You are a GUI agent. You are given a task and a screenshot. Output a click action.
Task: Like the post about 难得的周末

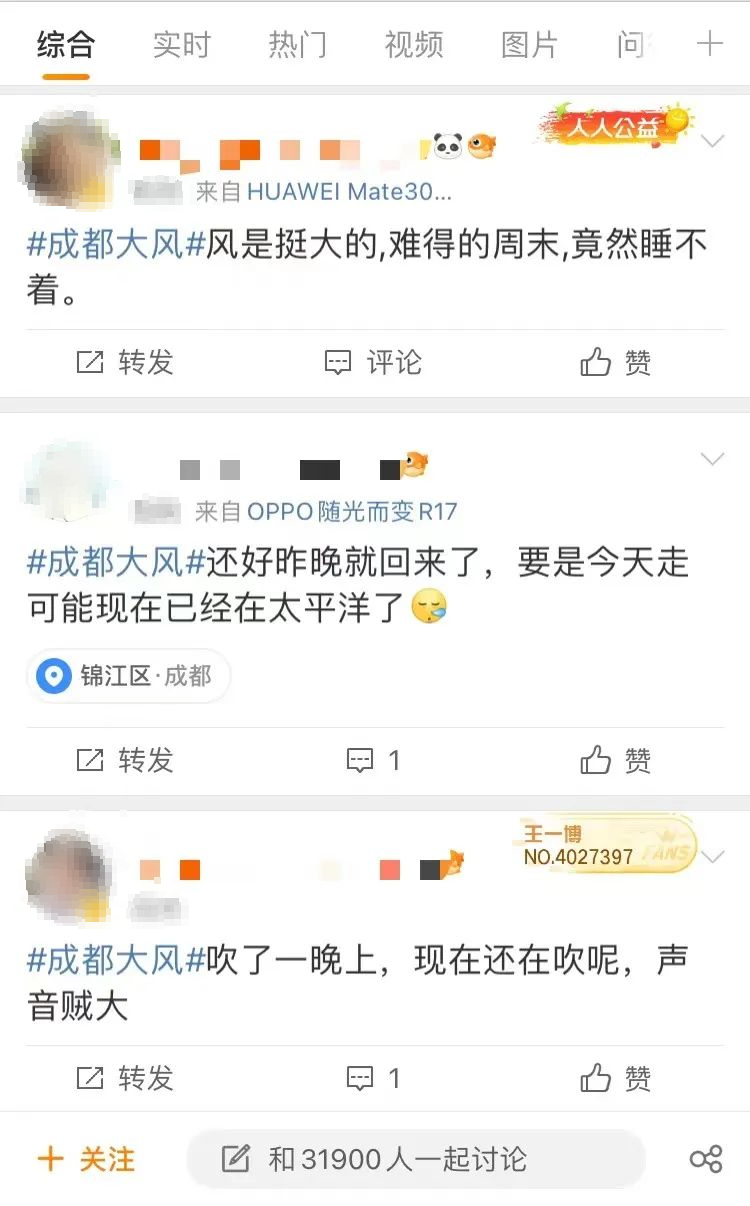tap(616, 362)
